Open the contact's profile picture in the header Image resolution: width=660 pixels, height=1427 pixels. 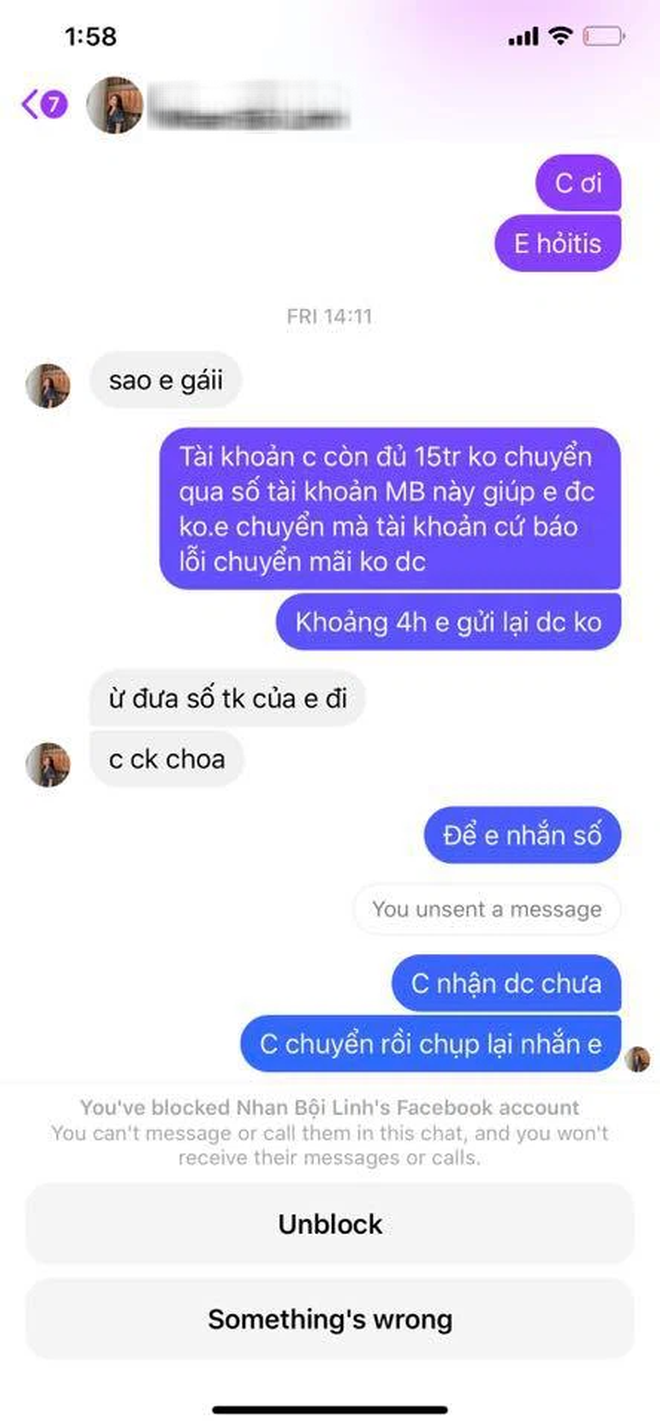pos(113,105)
